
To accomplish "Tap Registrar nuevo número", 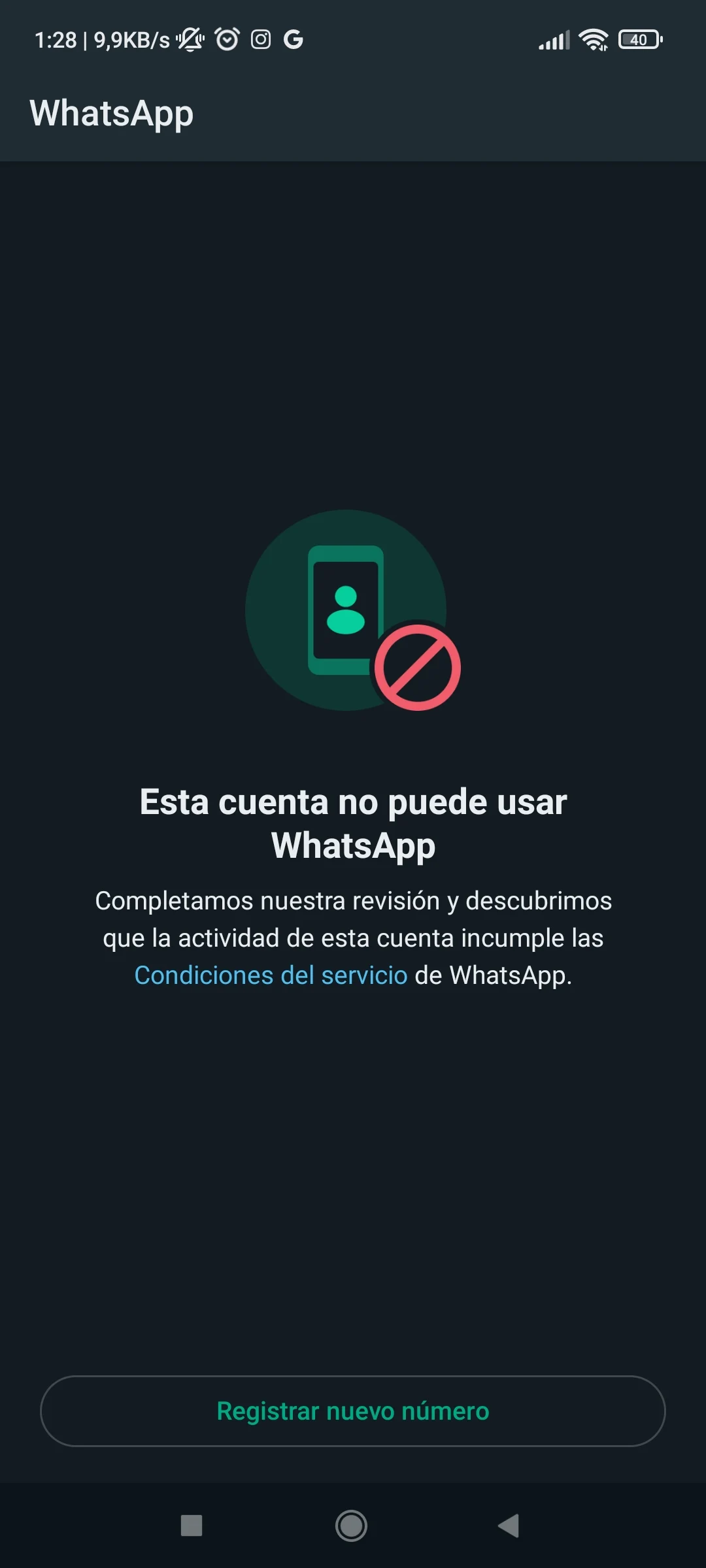I will [x=352, y=1411].
